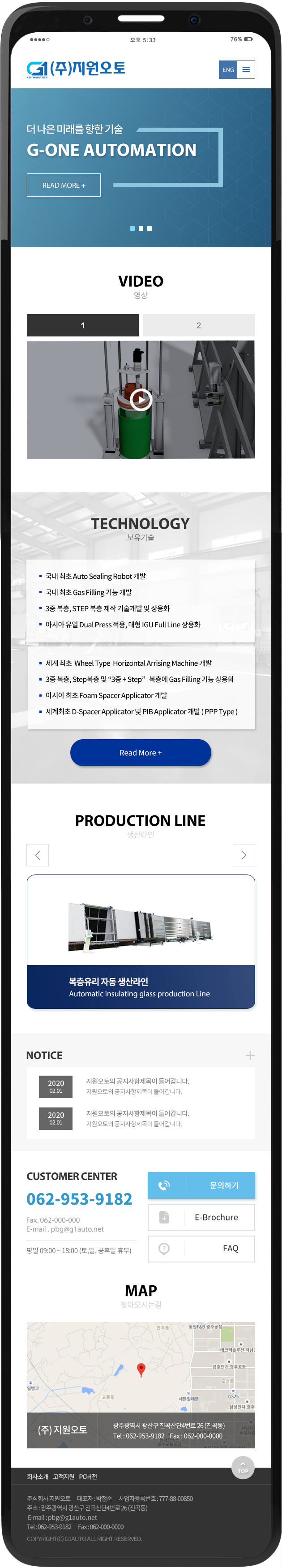Screen dimensions: 282x1568
Task: Switch to PC버전
Action: [x=88, y=1477]
